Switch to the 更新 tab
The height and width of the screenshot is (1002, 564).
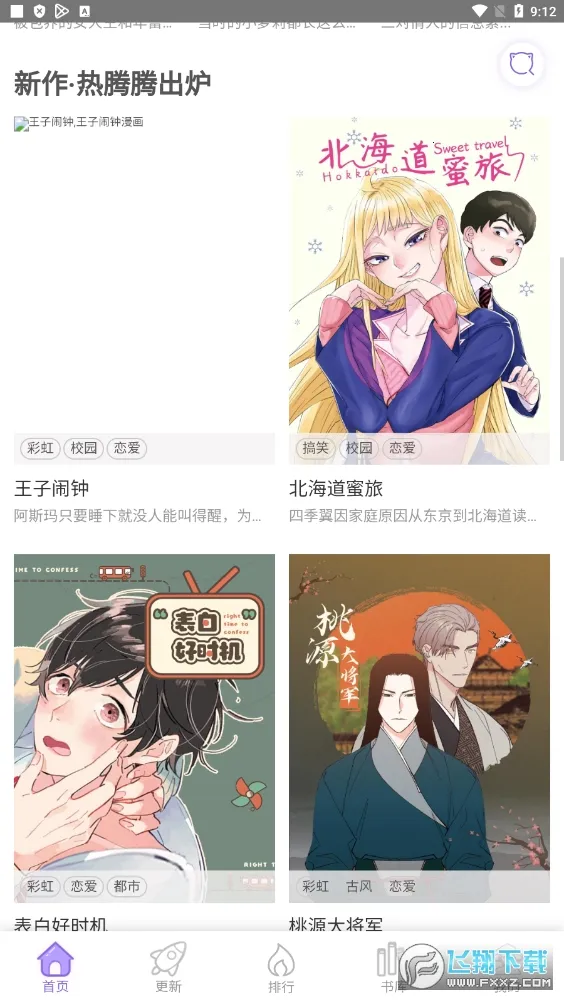click(168, 967)
